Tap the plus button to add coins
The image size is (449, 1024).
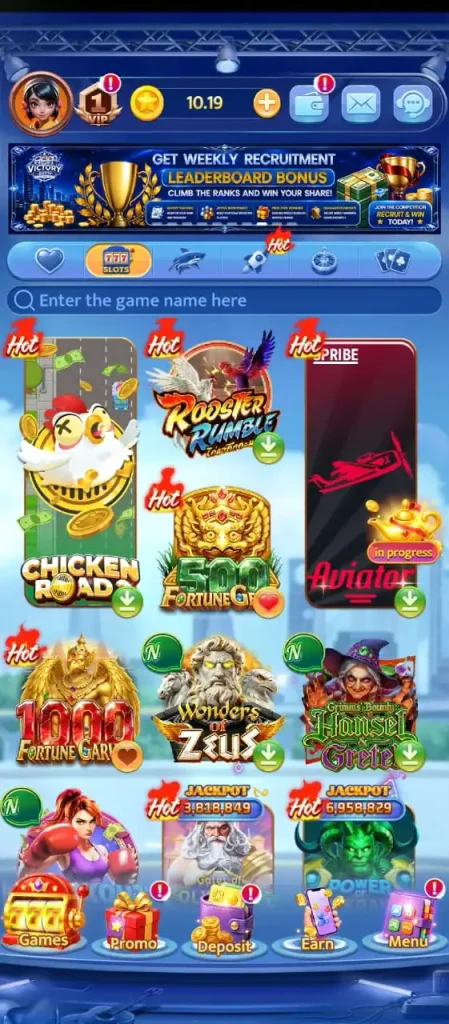click(266, 103)
